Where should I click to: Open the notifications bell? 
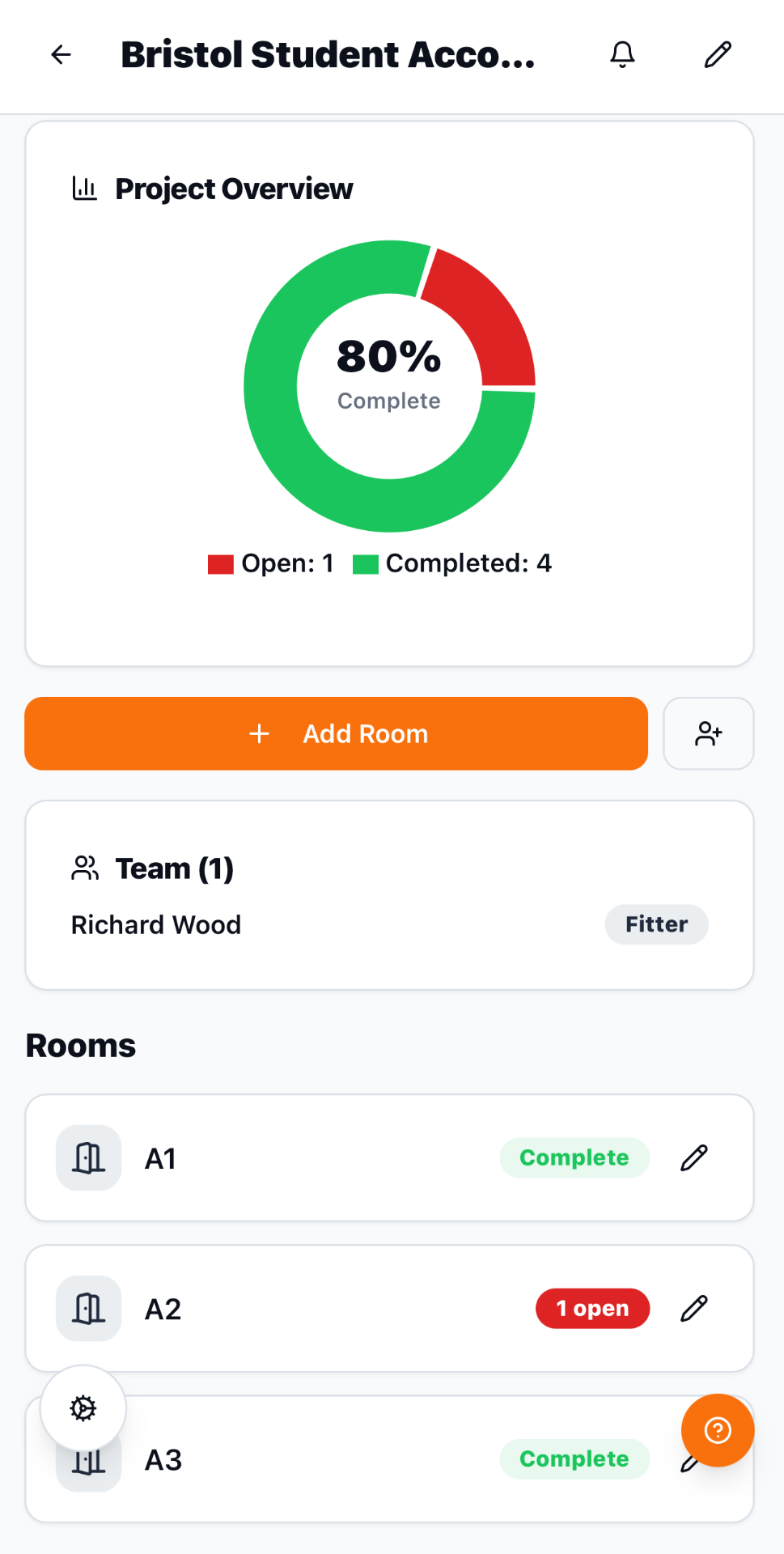tap(622, 55)
